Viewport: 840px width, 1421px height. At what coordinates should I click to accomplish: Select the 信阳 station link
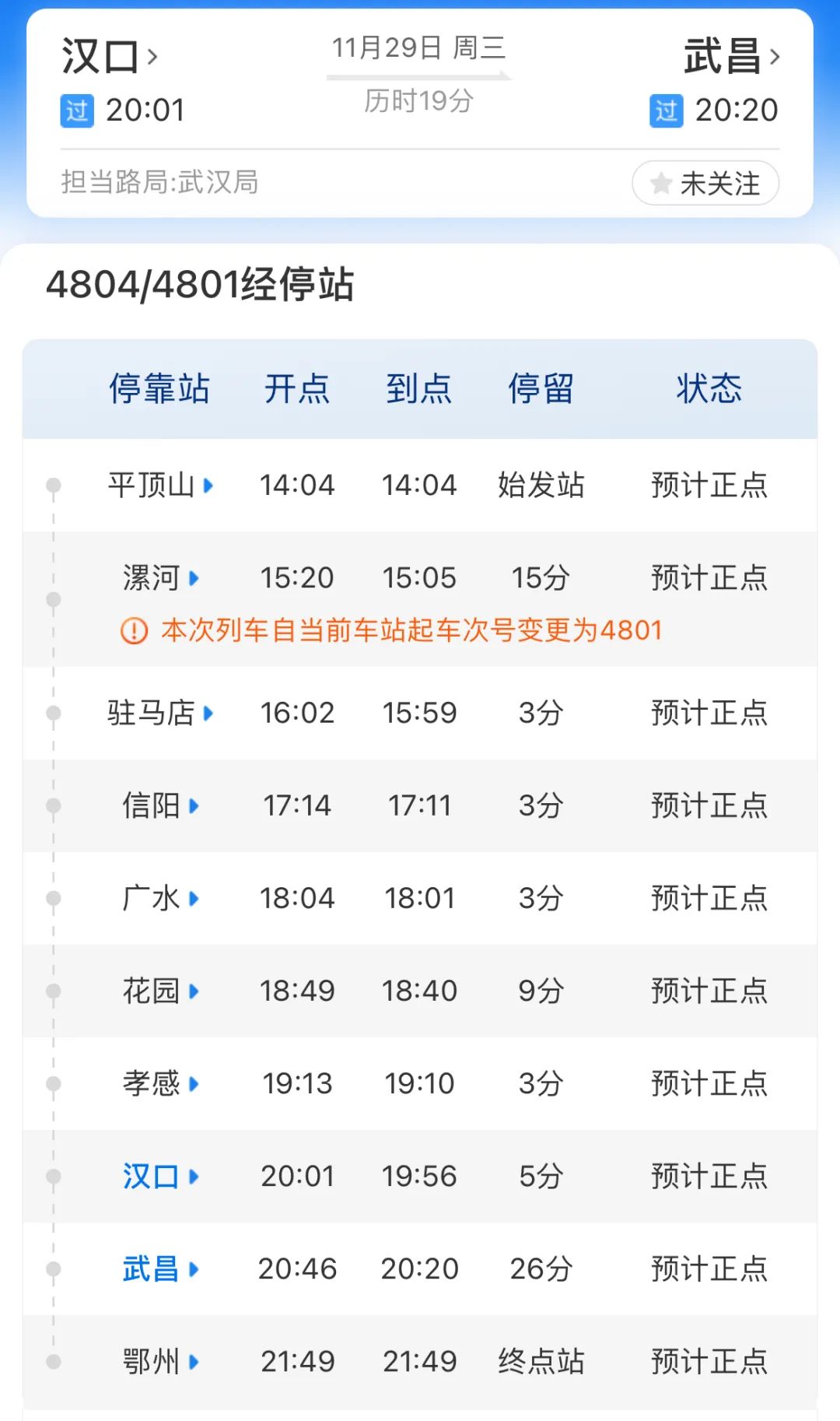tap(160, 805)
